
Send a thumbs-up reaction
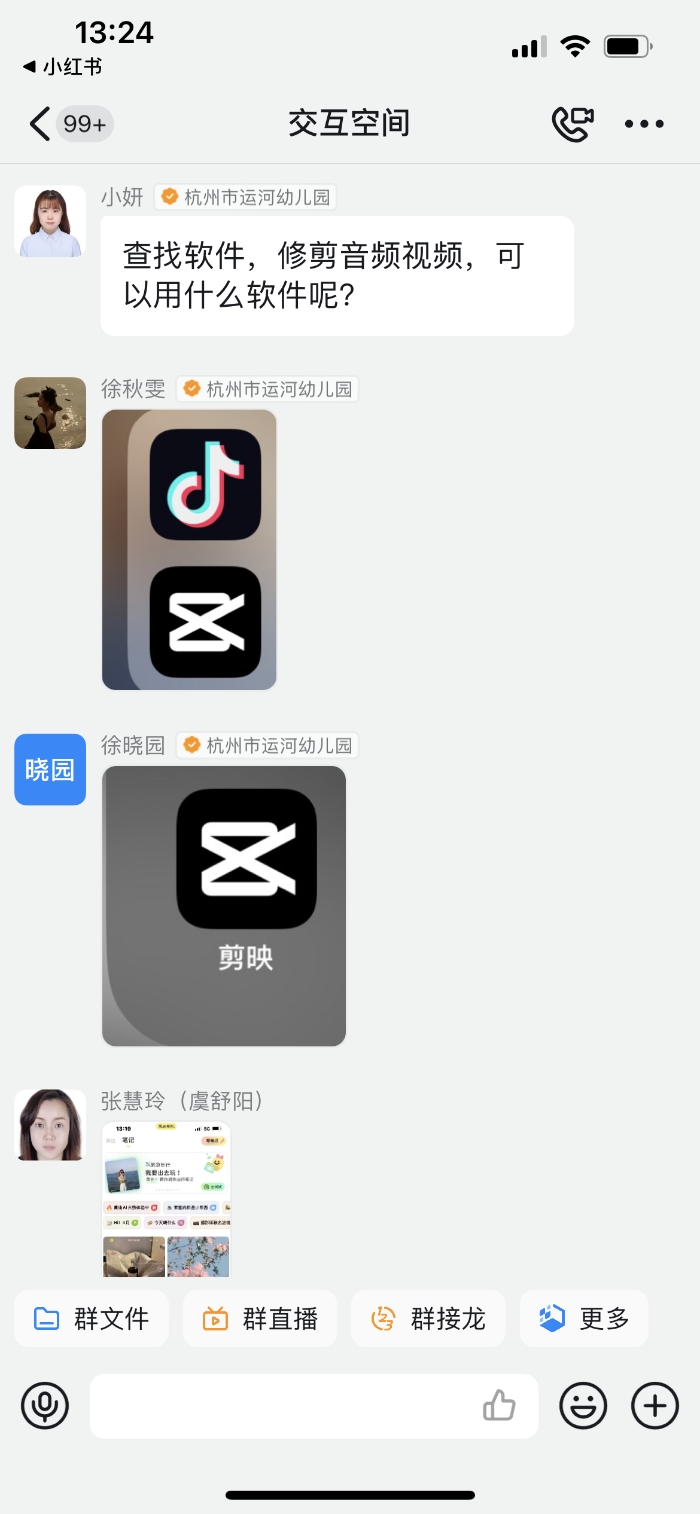coord(499,1407)
